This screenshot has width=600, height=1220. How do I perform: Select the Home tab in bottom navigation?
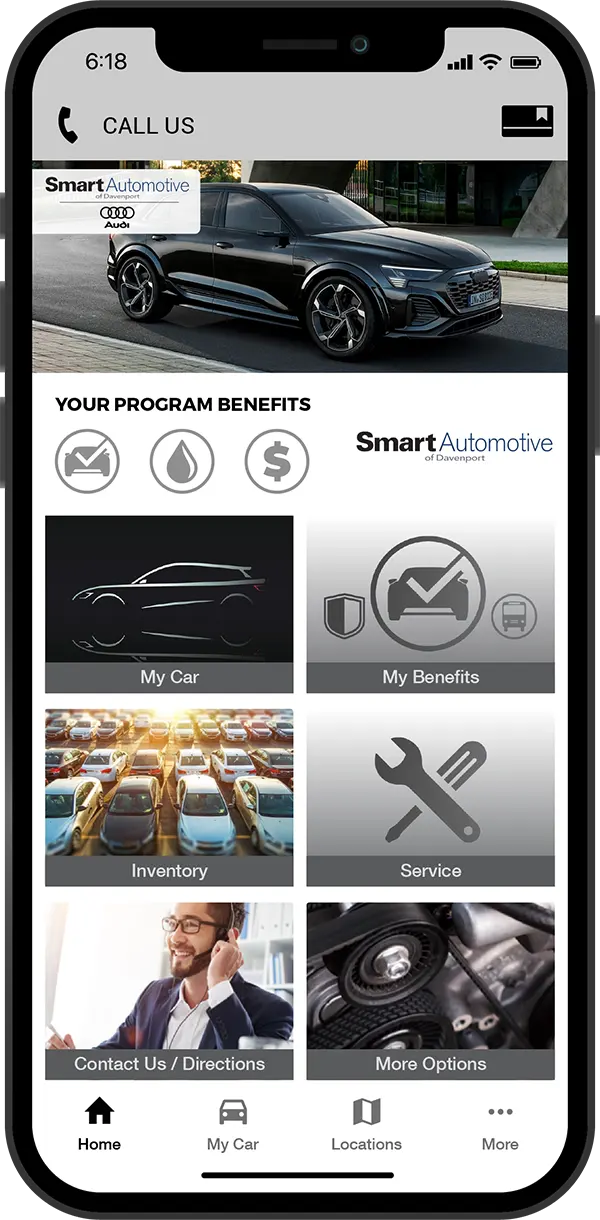pos(99,1125)
